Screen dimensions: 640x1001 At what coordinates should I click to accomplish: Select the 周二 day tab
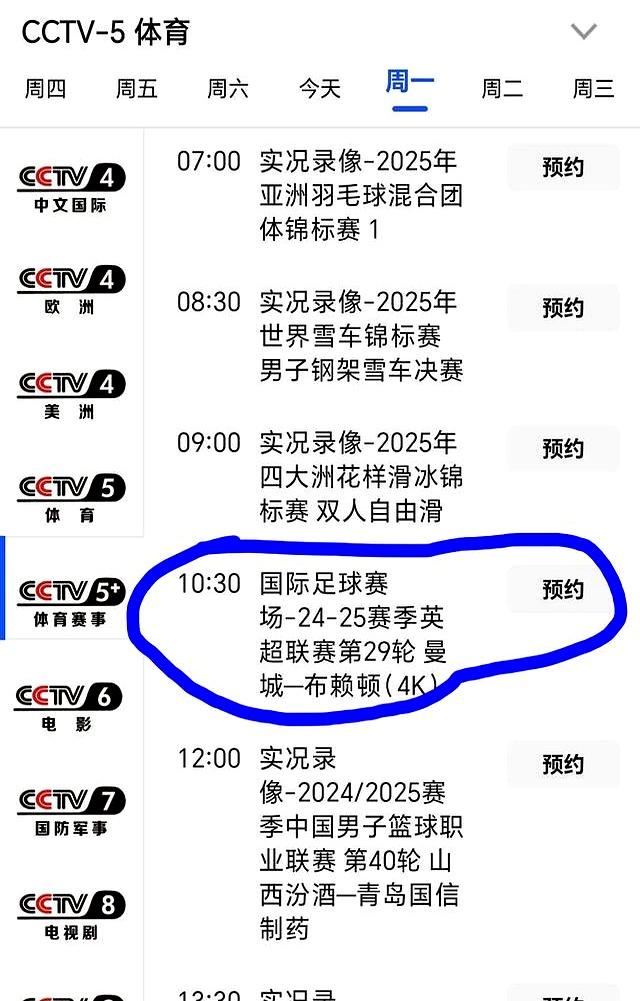pos(502,89)
